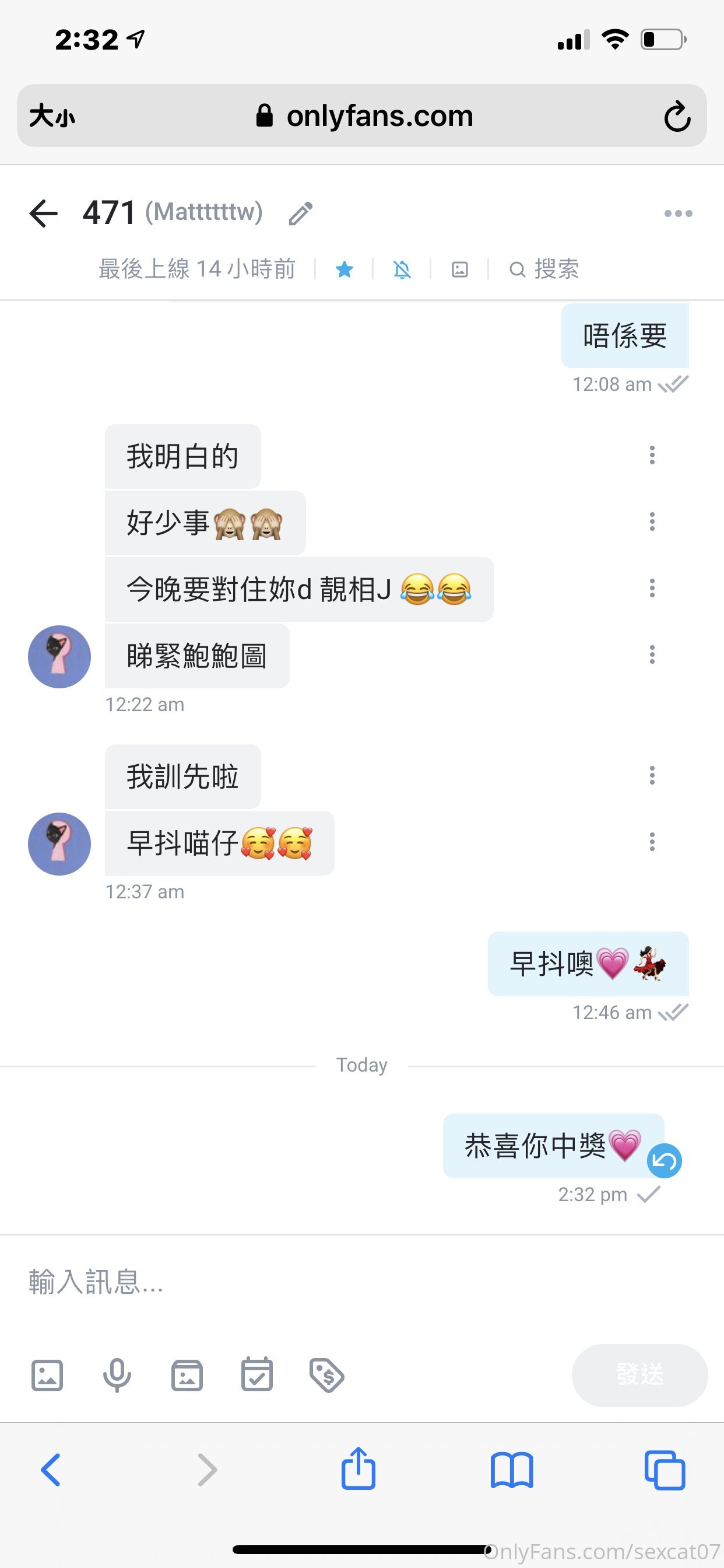Undo the sent 恭喜你中獎 message
Image resolution: width=724 pixels, height=1568 pixels.
click(664, 1161)
